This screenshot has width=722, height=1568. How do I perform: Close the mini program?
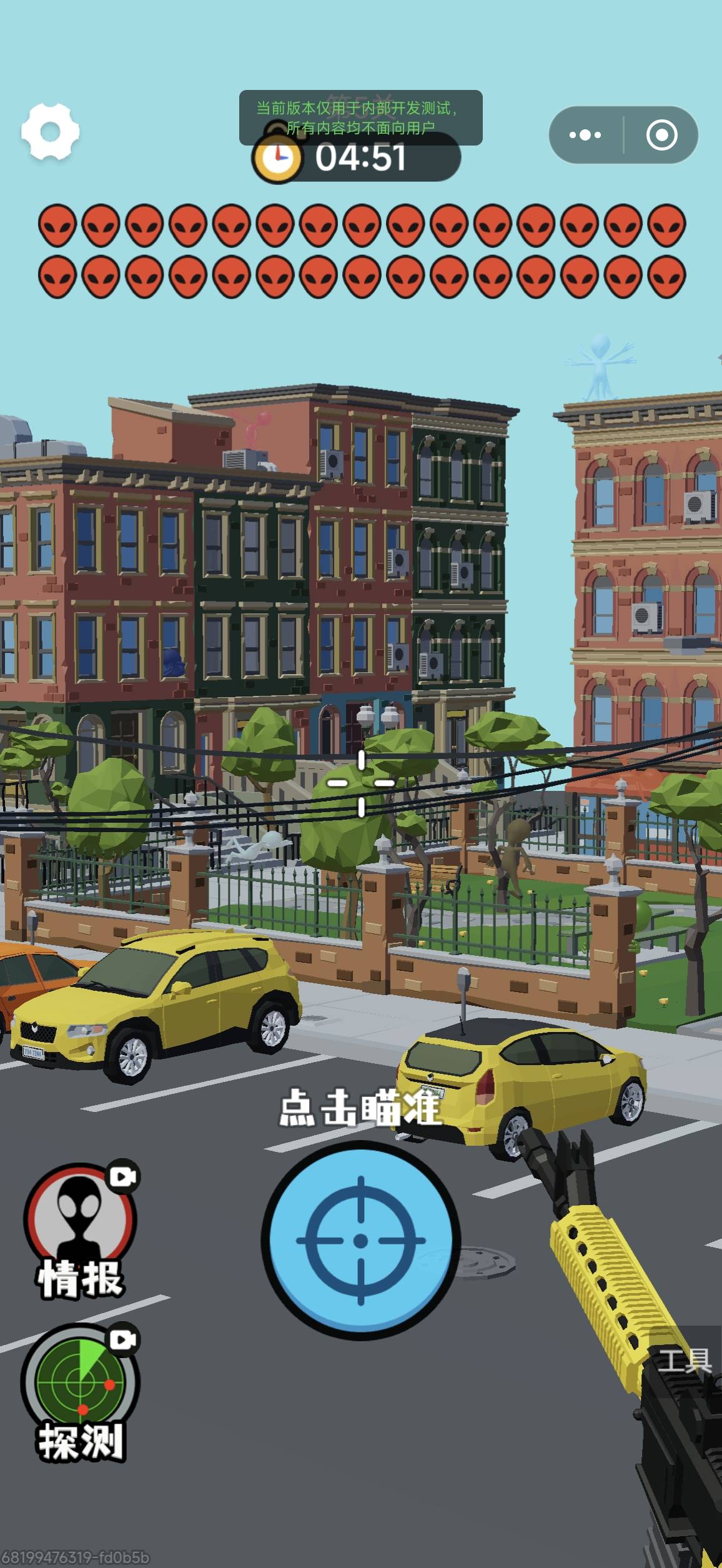click(x=661, y=135)
